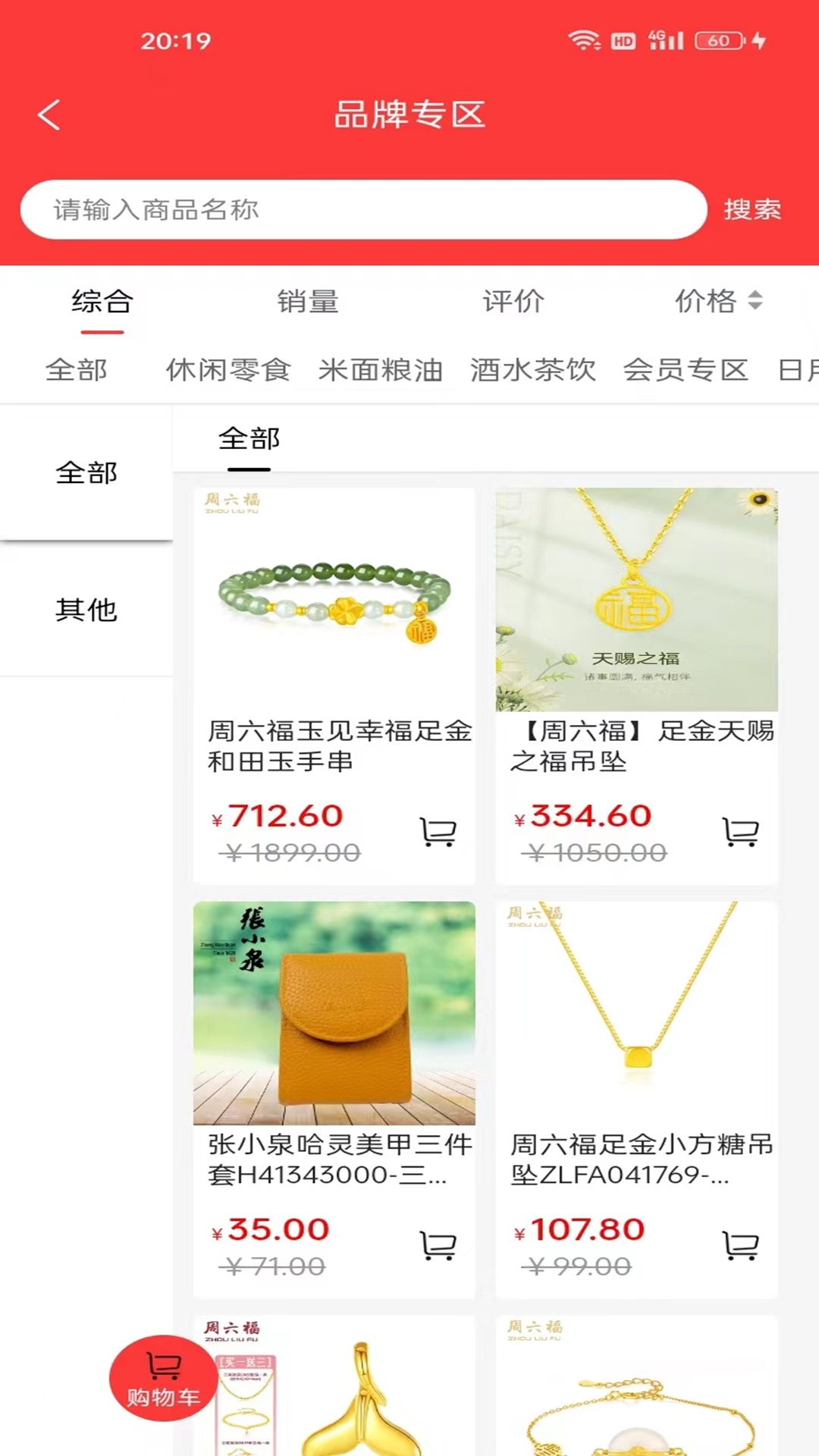Switch to 米面粮油 category
Screen dimensions: 819x1456
point(380,370)
